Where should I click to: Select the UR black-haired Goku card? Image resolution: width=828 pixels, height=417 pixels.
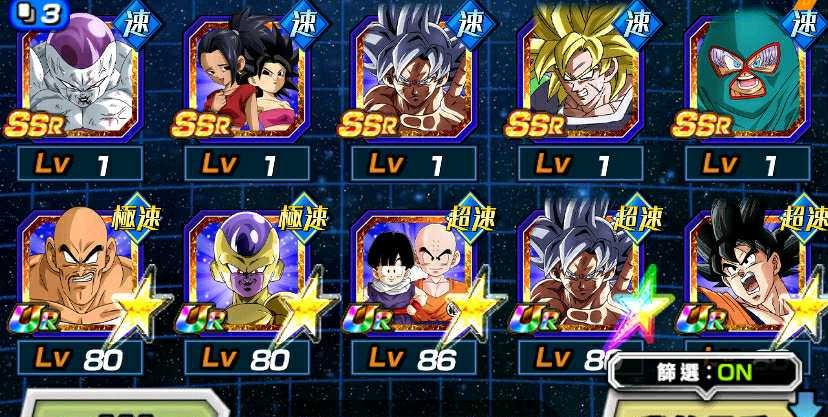[746, 275]
